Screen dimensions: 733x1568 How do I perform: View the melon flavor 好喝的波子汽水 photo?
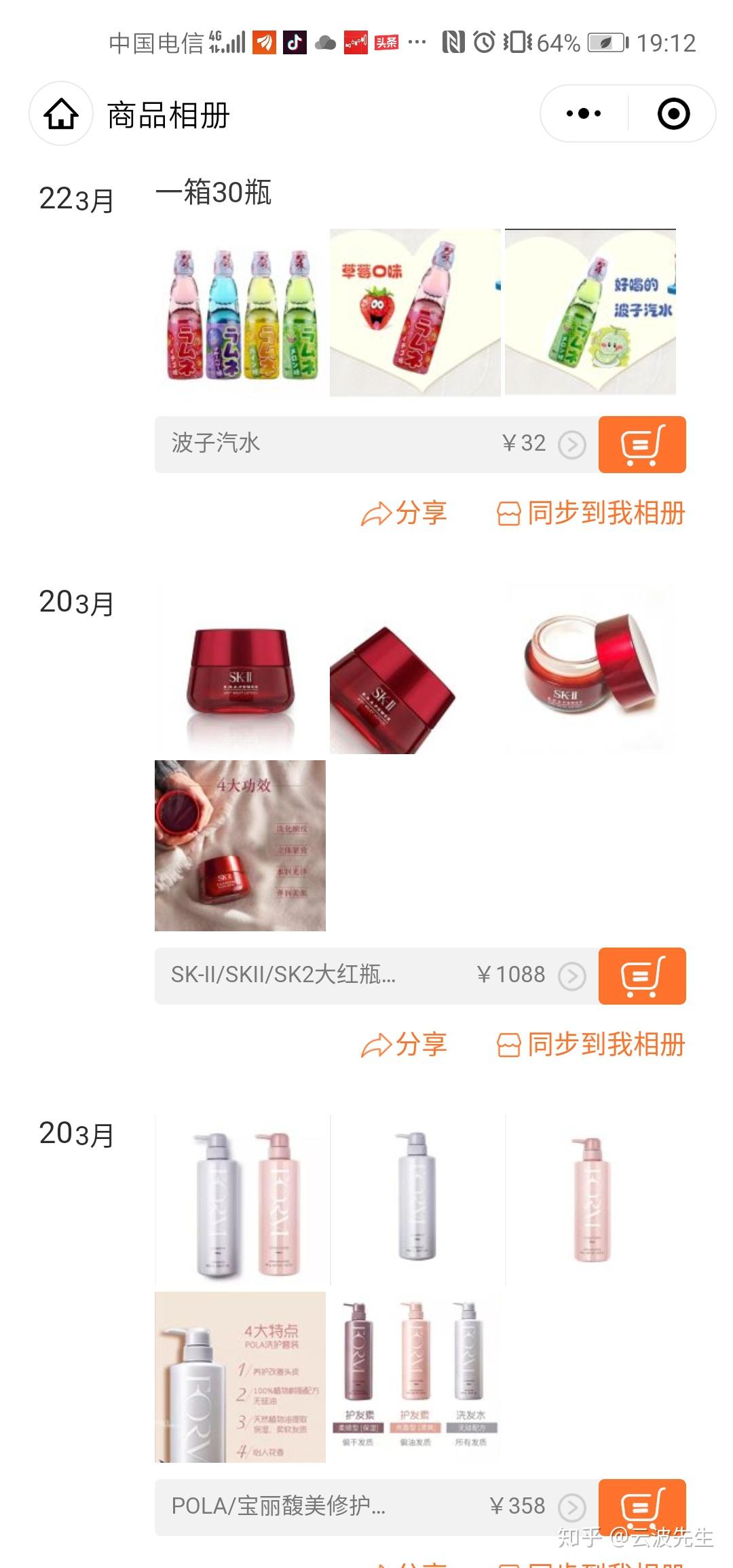coord(590,313)
